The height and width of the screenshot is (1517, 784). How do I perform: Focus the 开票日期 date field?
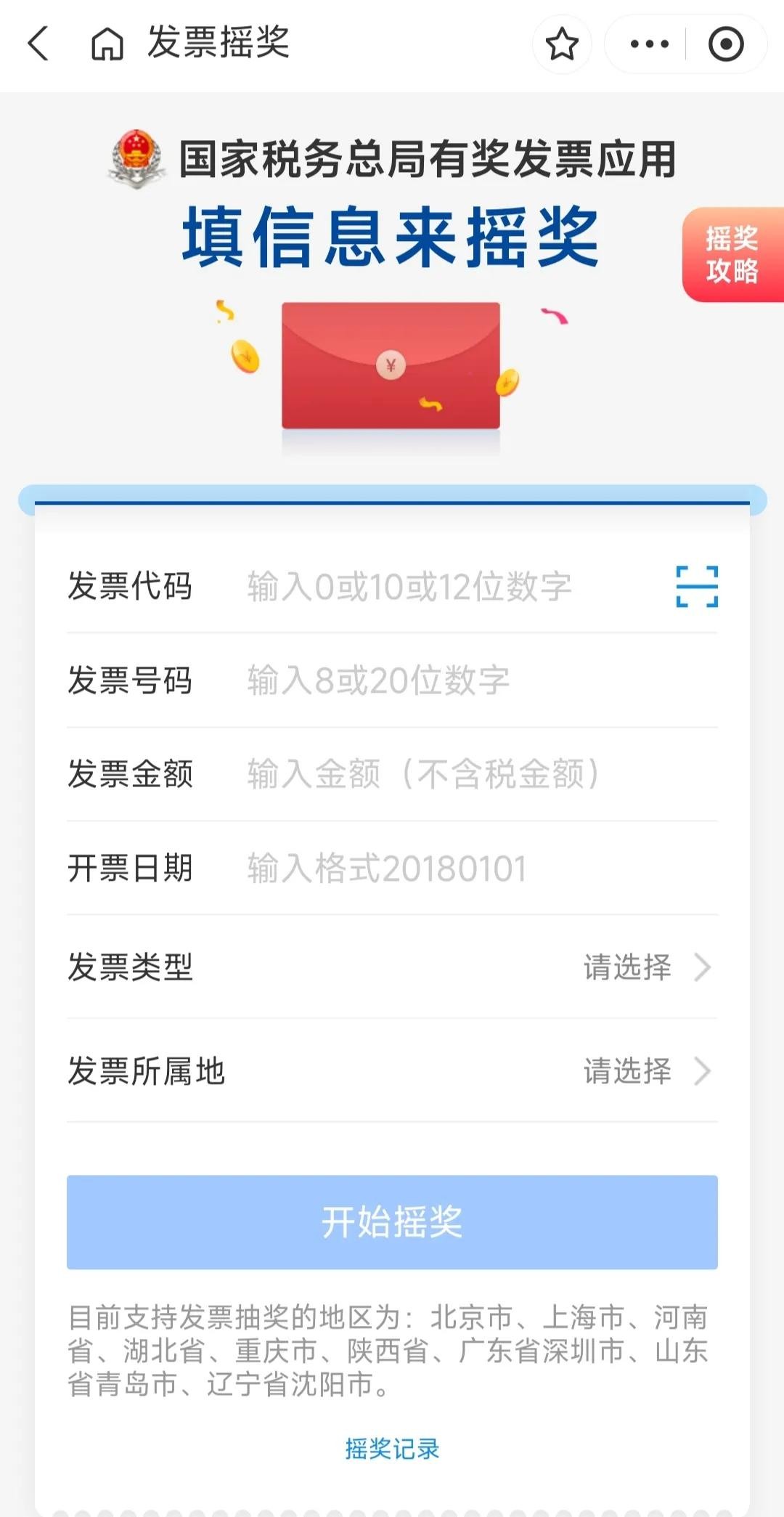coord(436,869)
